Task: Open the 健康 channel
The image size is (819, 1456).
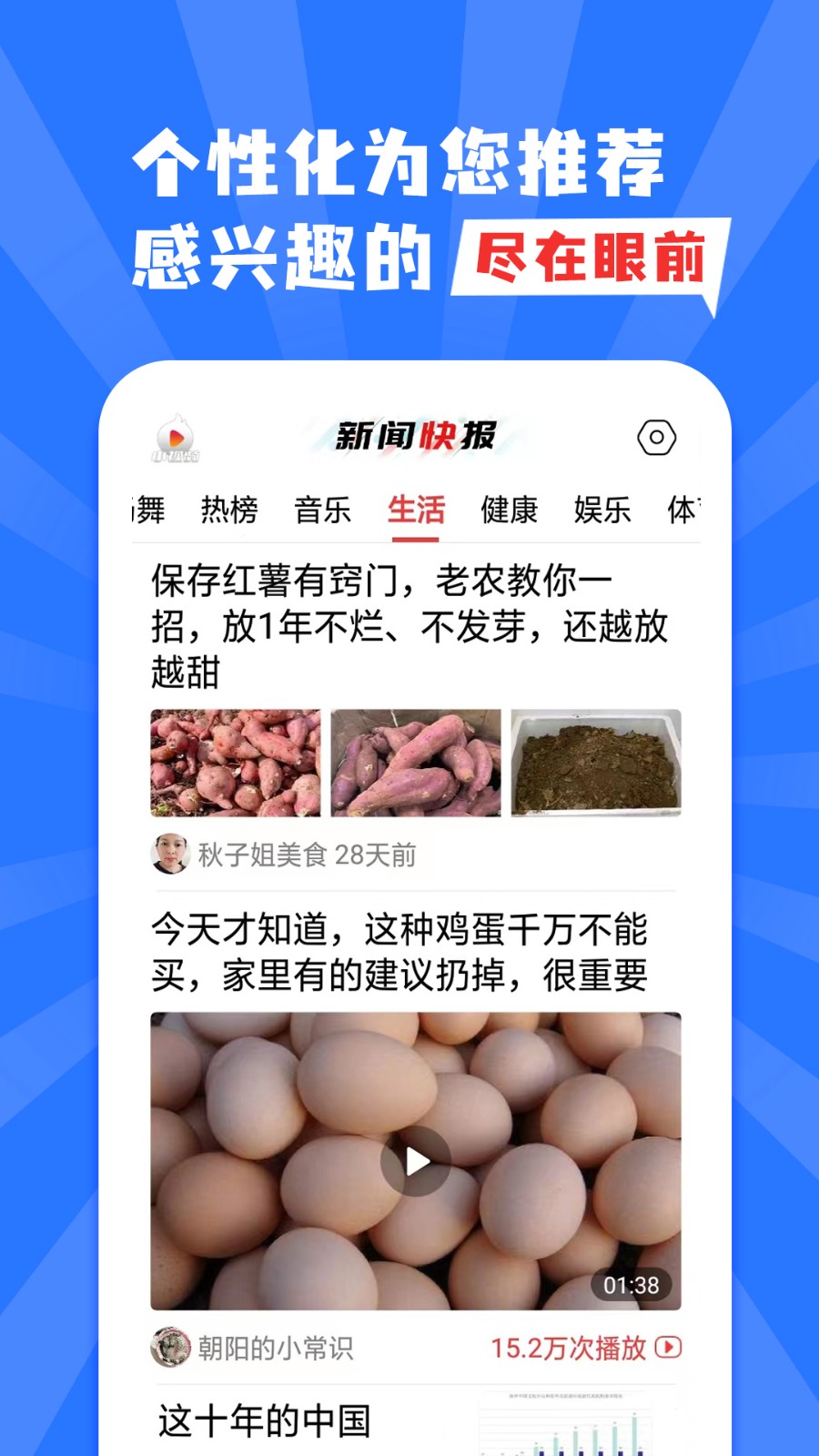Action: [510, 510]
